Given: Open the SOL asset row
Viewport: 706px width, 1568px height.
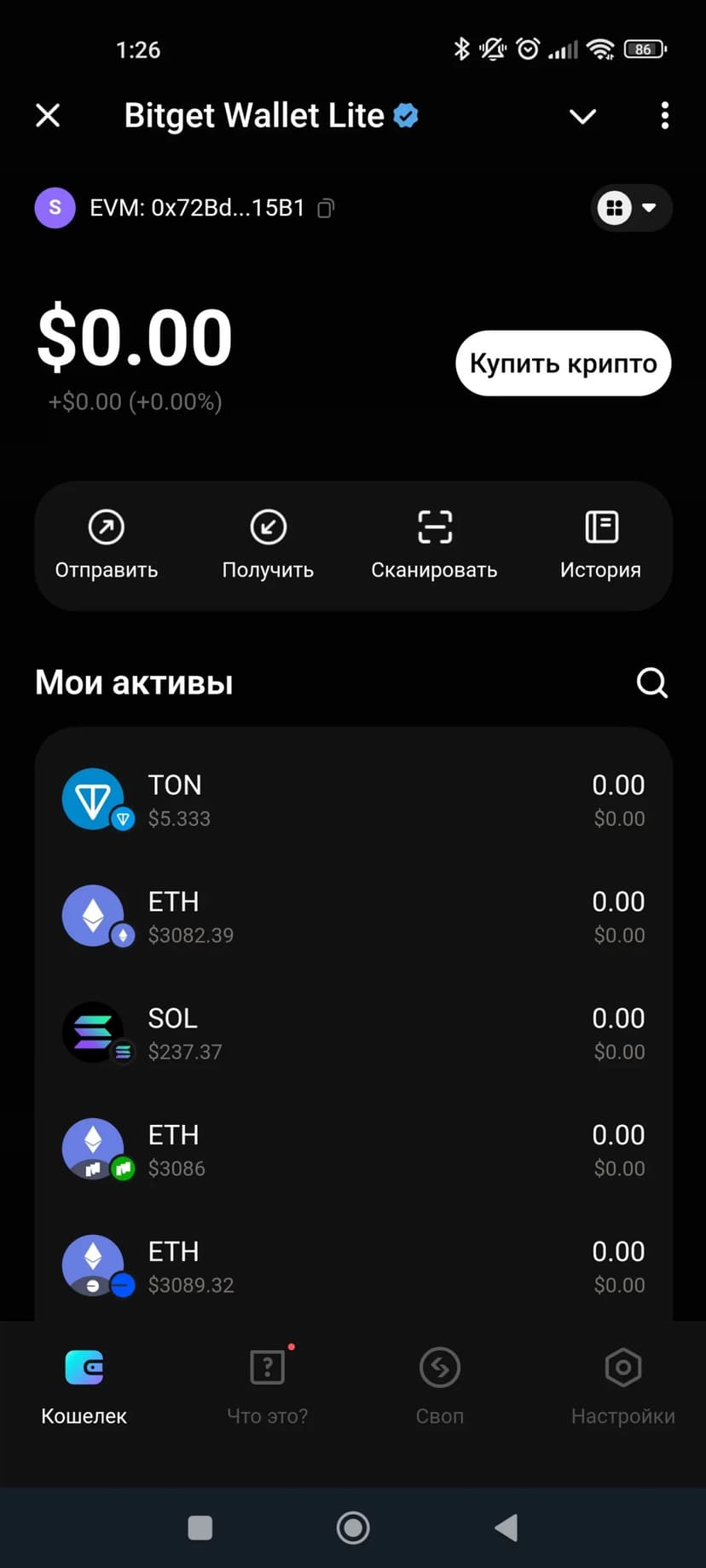Looking at the screenshot, I should coord(353,1034).
